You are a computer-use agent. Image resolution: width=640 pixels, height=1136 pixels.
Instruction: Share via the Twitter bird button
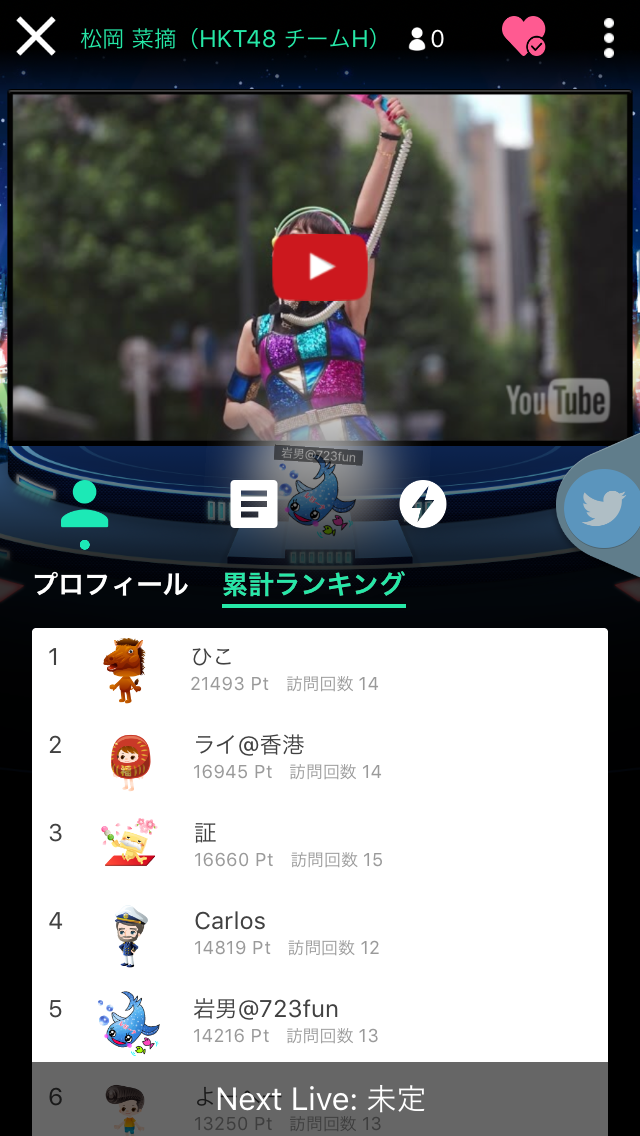point(603,508)
